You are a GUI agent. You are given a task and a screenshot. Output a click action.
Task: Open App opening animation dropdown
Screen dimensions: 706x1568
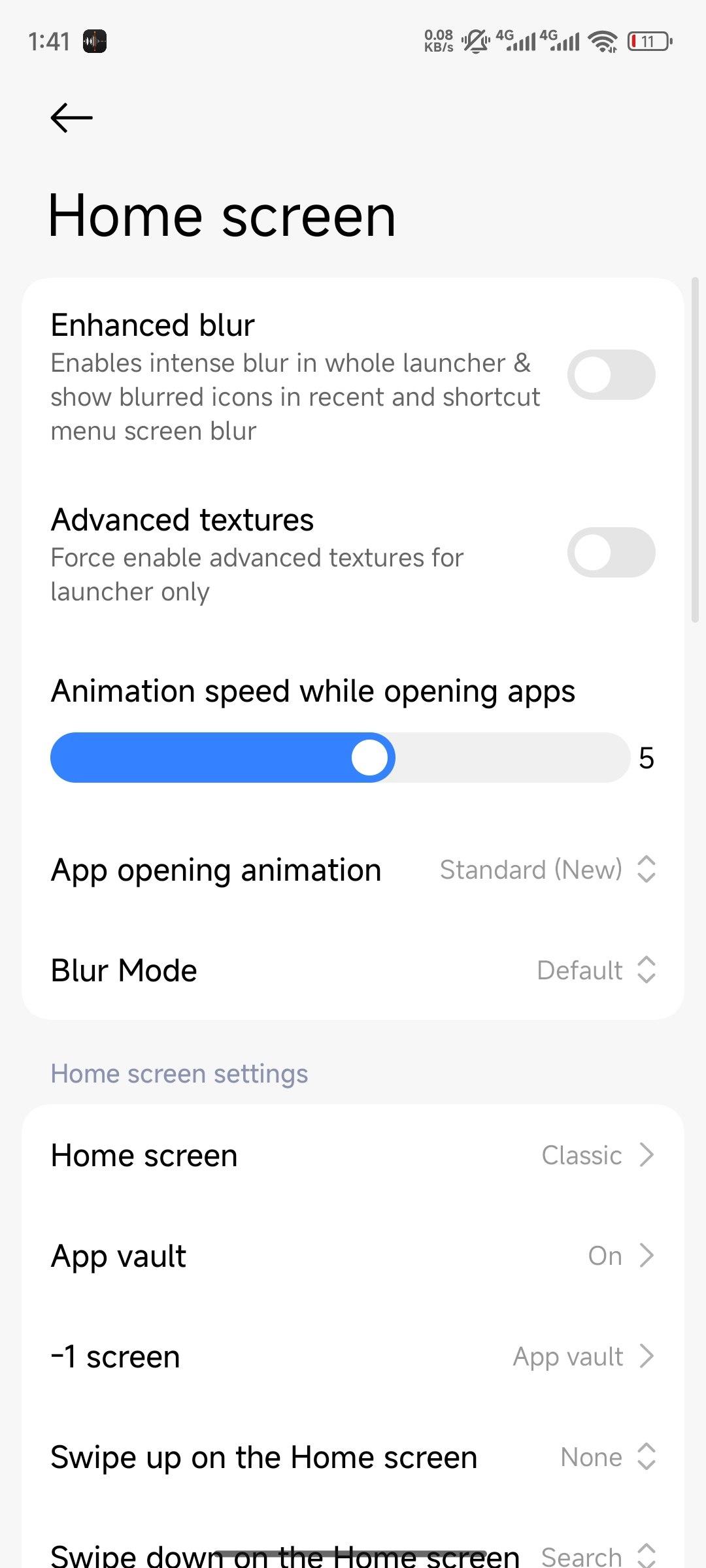[x=548, y=870]
